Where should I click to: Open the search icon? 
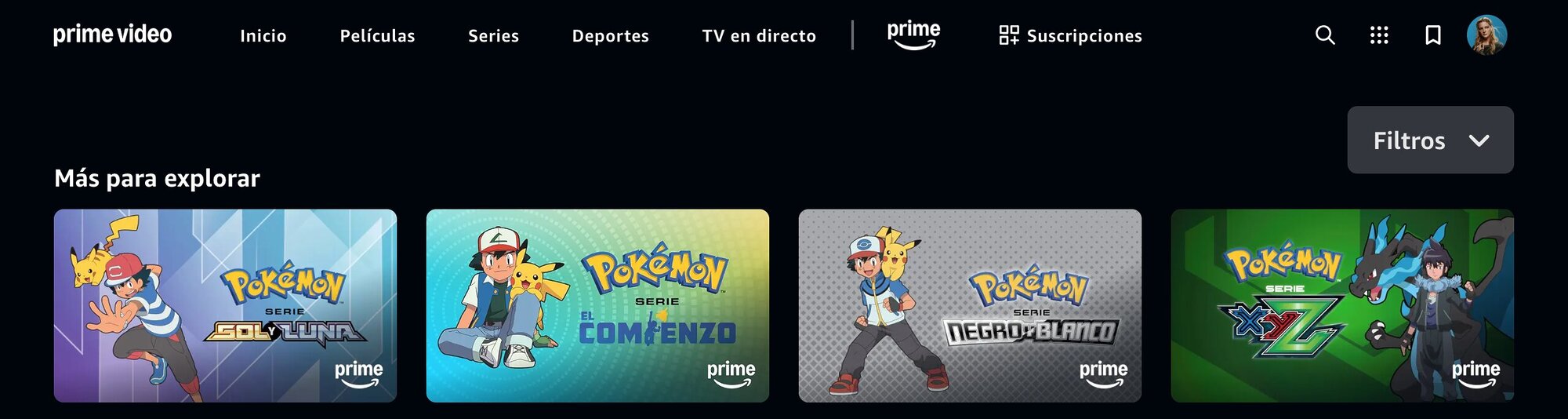coord(1325,35)
